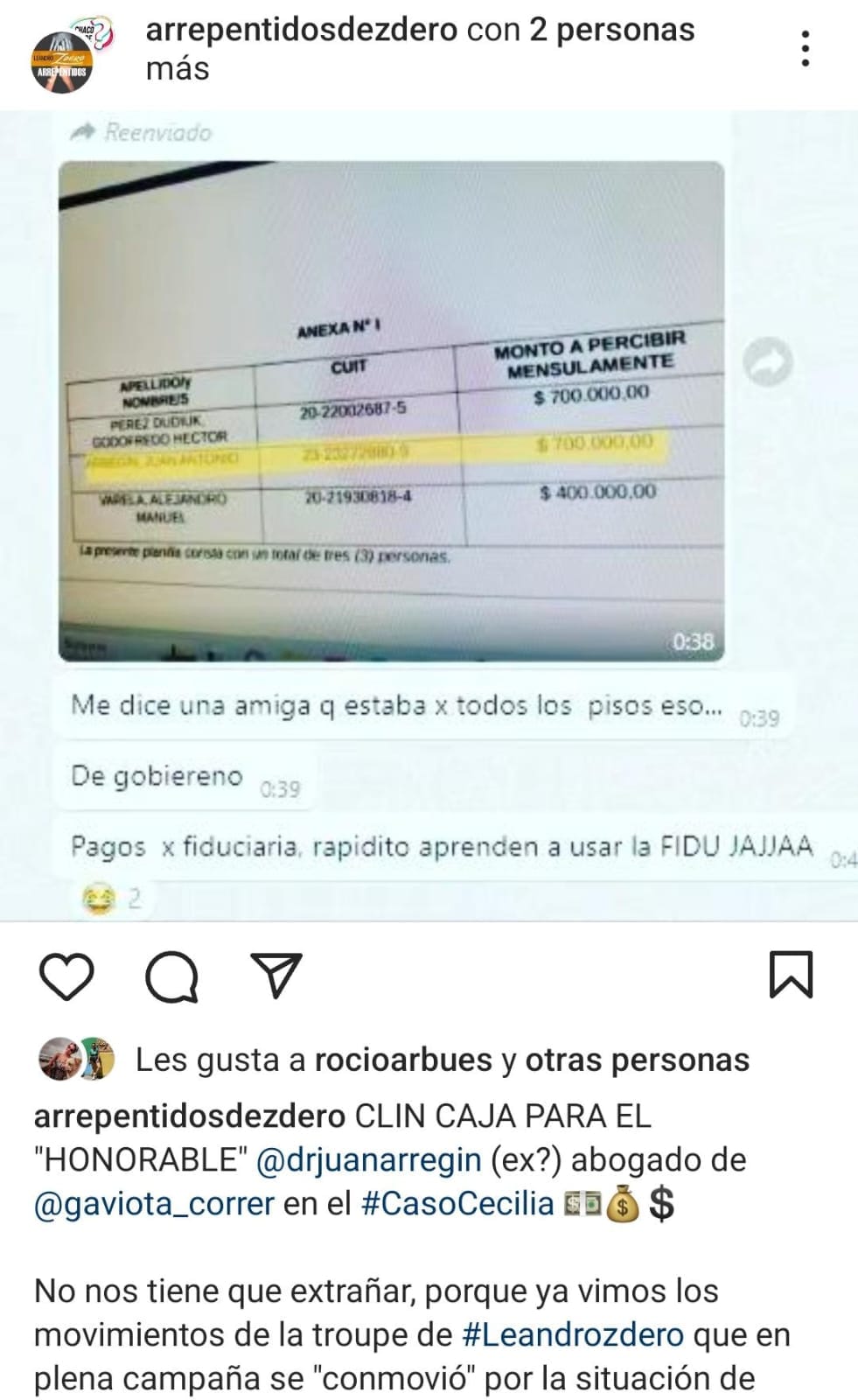
Task: Like the post with the heart icon
Action: pyautogui.click(x=66, y=976)
